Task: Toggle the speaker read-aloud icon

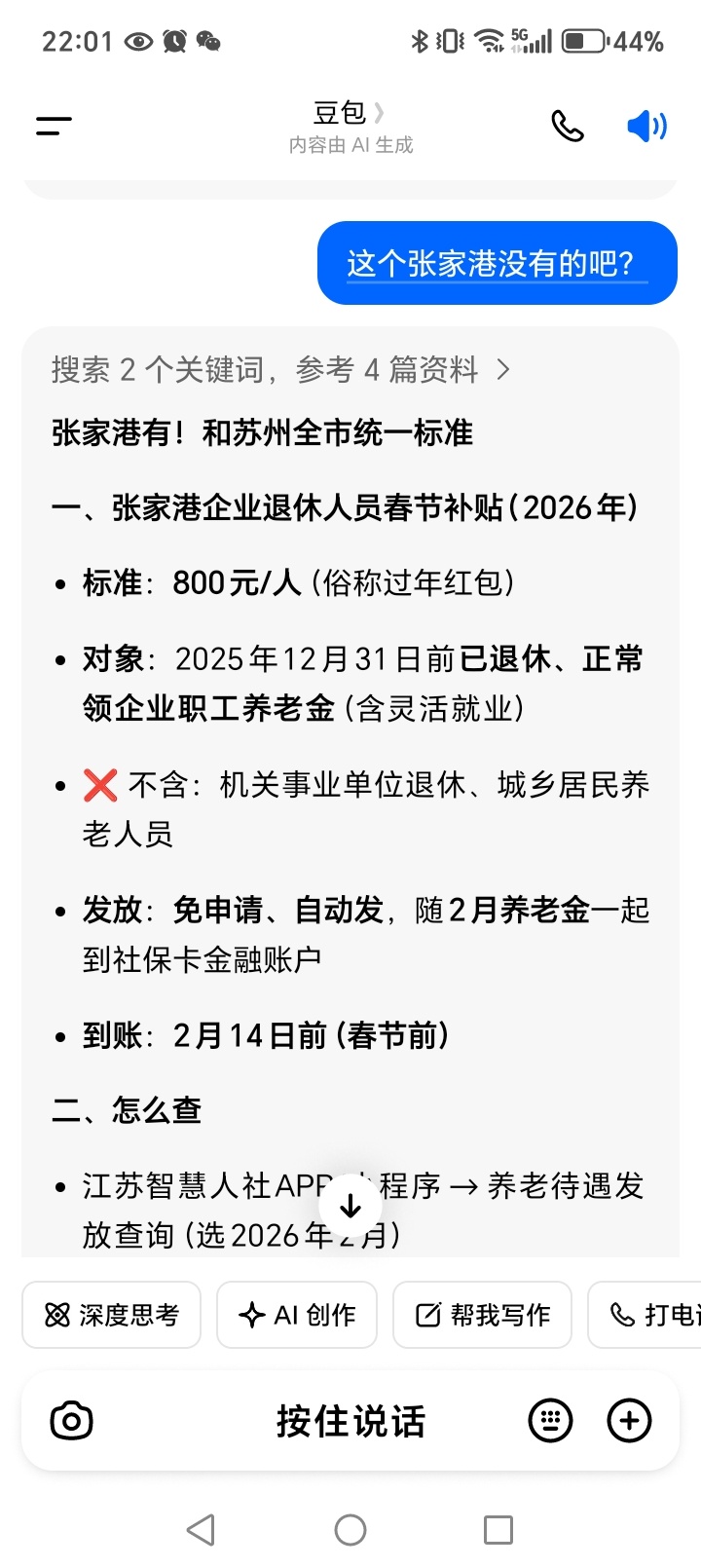Action: 646,126
